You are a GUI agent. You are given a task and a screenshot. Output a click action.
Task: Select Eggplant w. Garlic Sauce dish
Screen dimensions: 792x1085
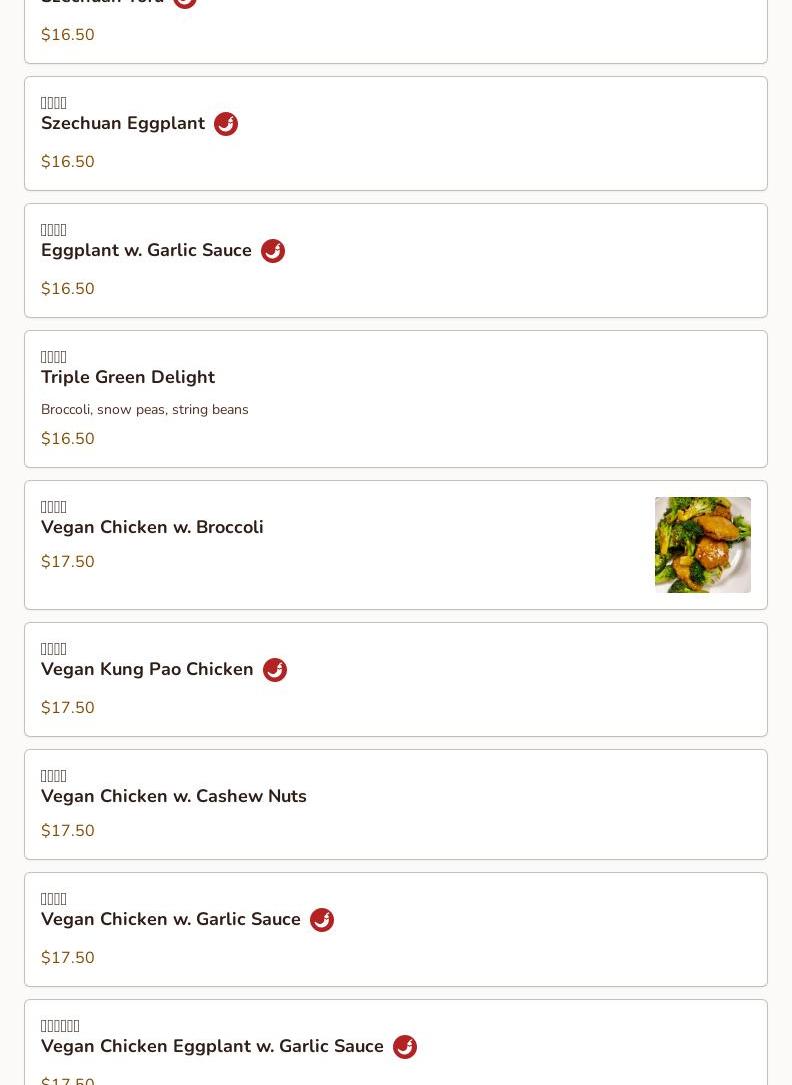(146, 251)
